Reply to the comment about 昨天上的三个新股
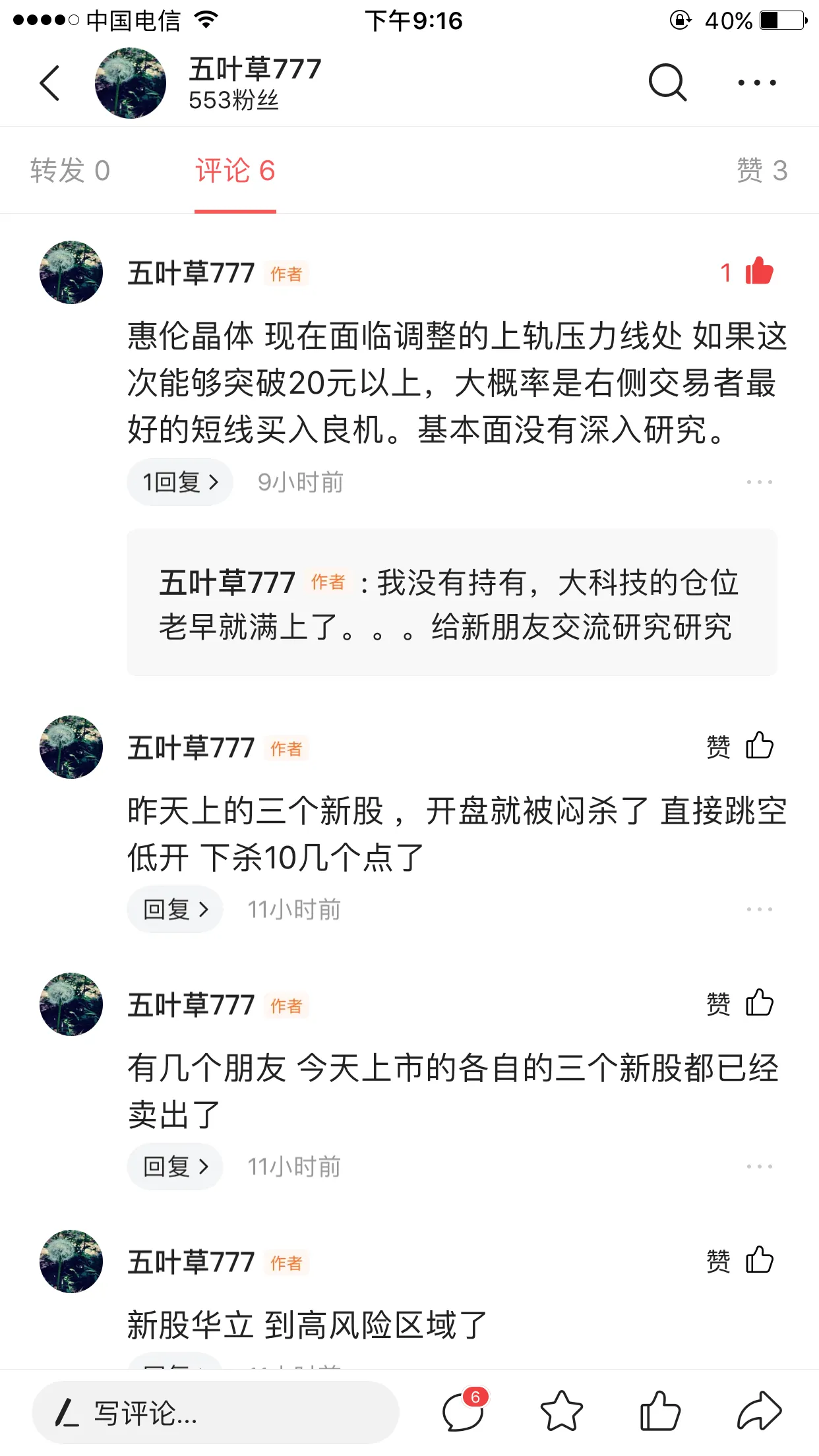The height and width of the screenshot is (1456, 819). [175, 909]
